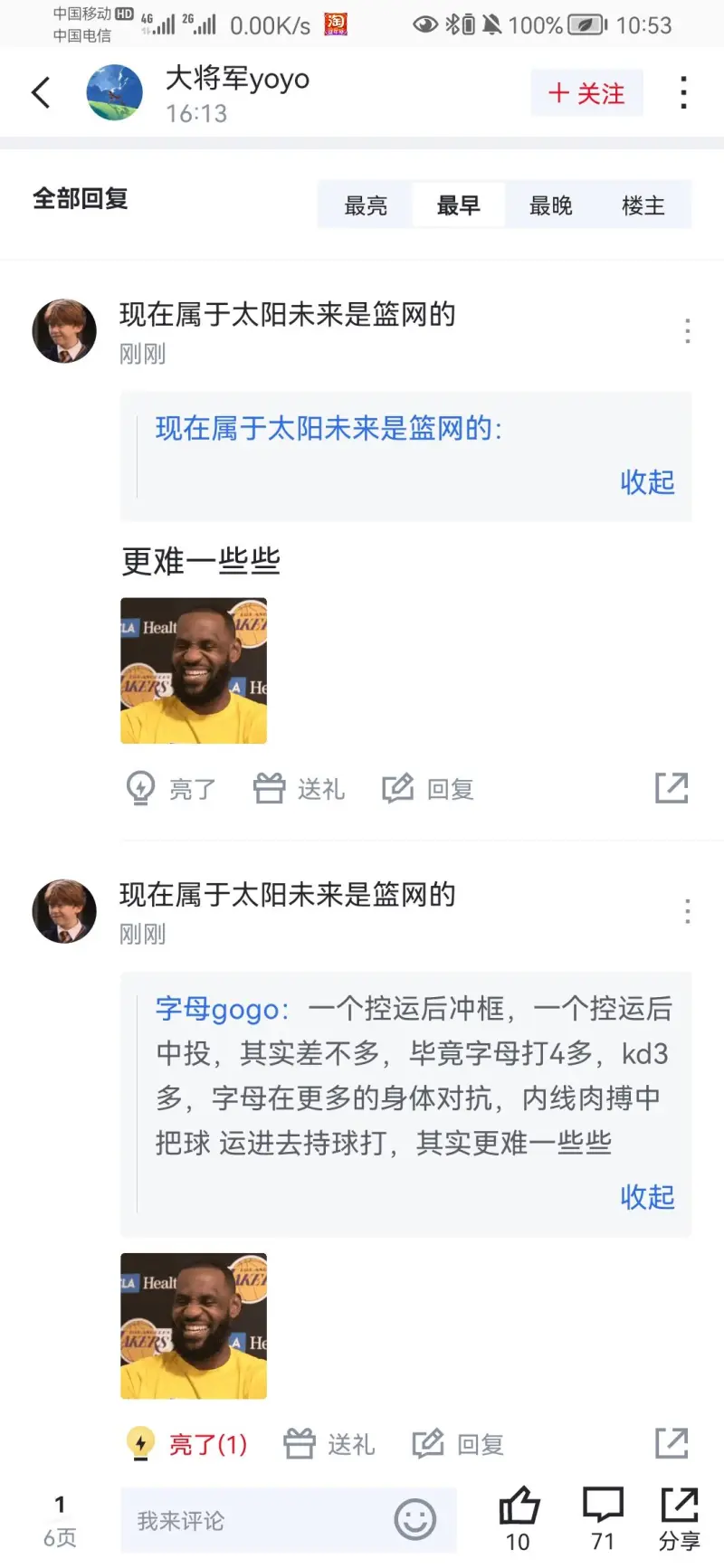
Task: Open the LeBron image under 更难一些些
Action: 194,670
